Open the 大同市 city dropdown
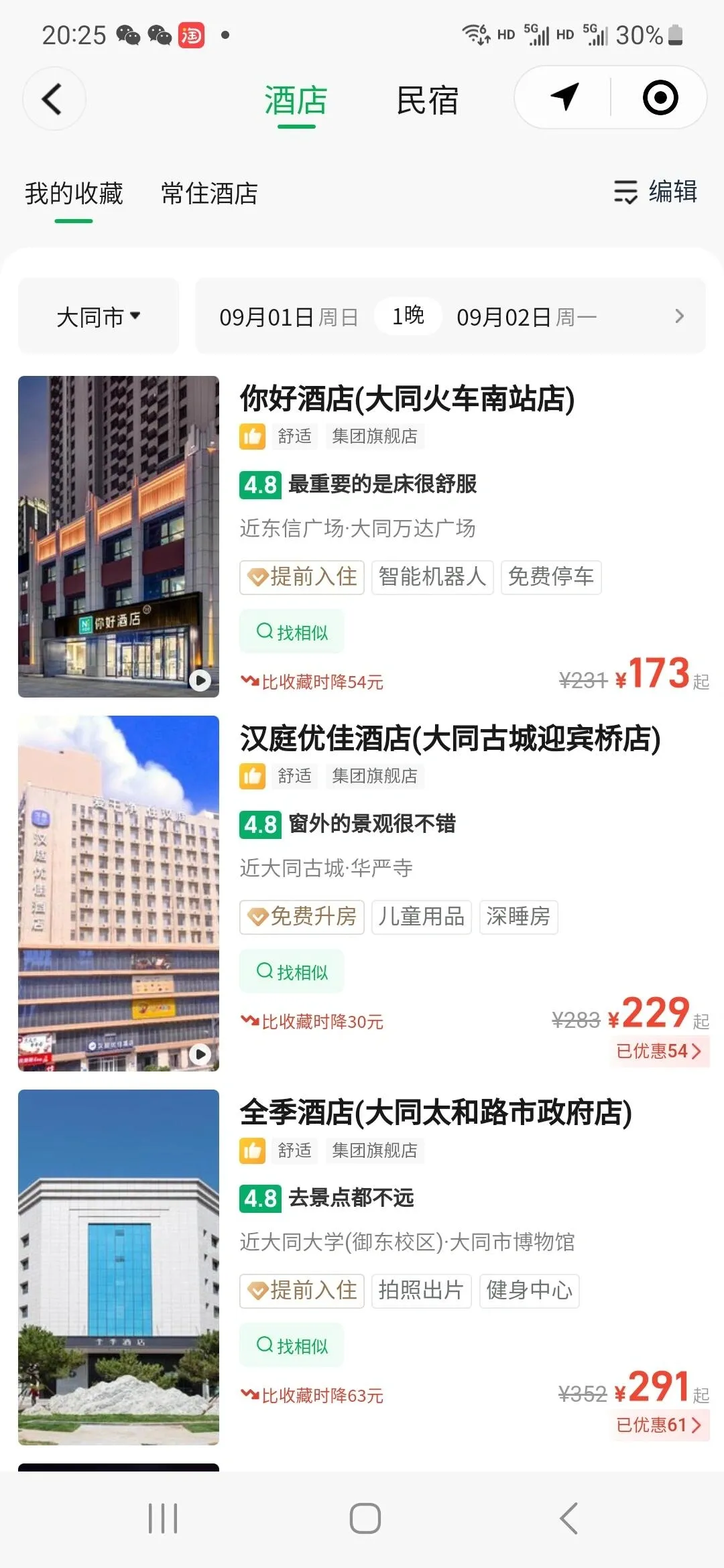 pyautogui.click(x=99, y=316)
